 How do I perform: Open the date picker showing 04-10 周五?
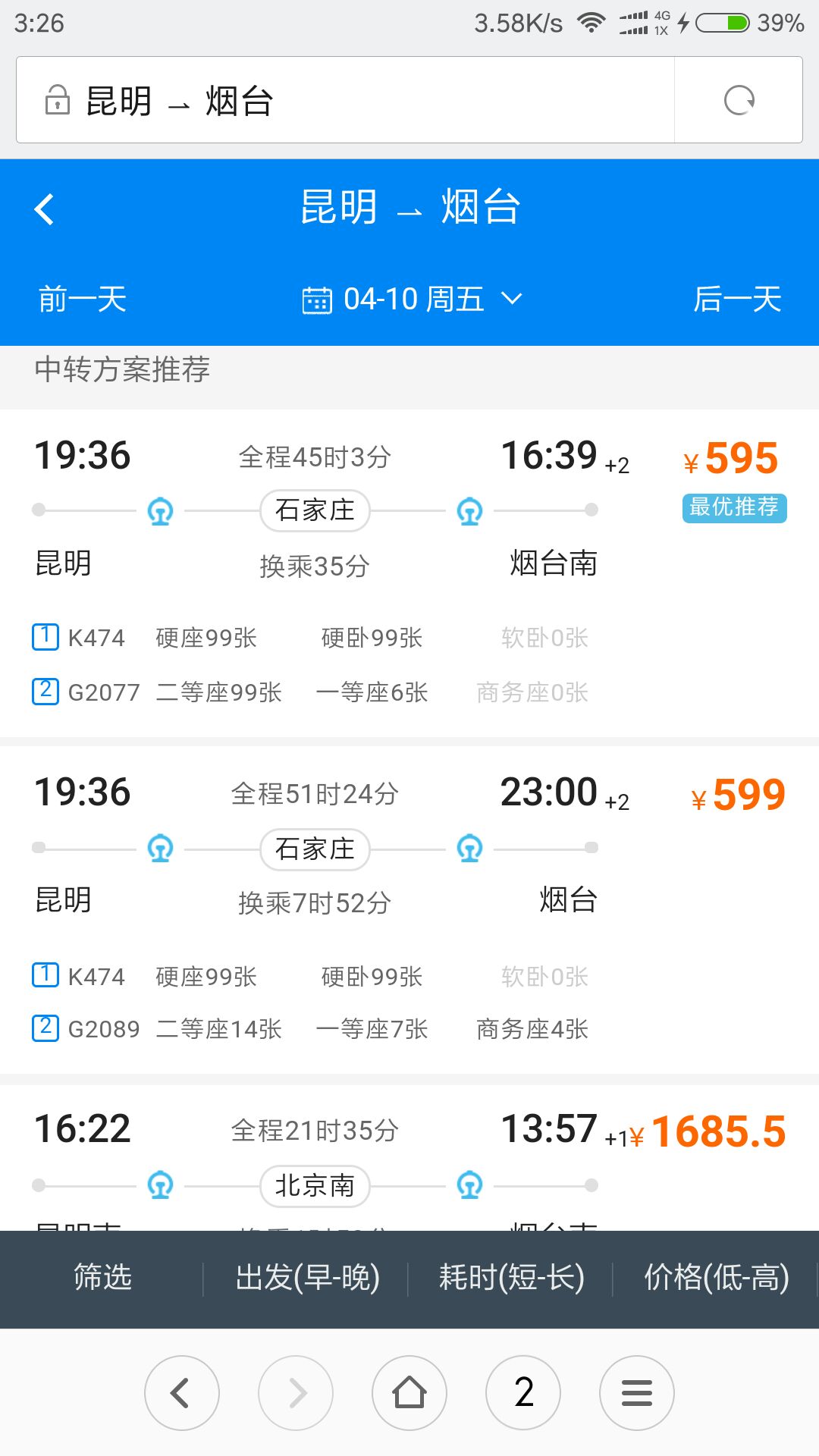pyautogui.click(x=412, y=299)
